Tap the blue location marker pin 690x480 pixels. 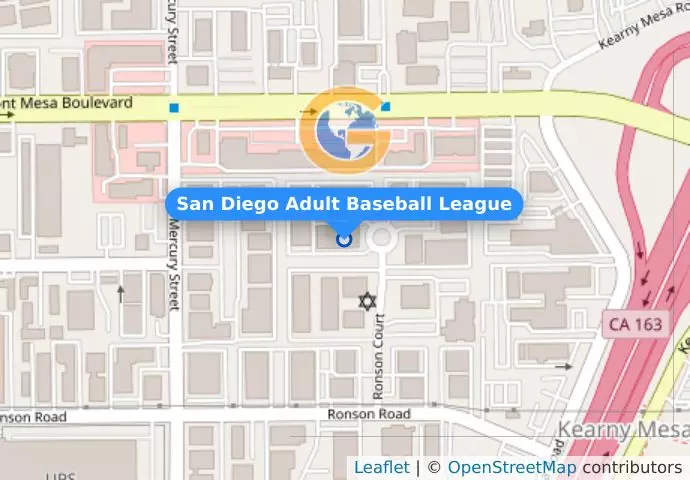(344, 239)
